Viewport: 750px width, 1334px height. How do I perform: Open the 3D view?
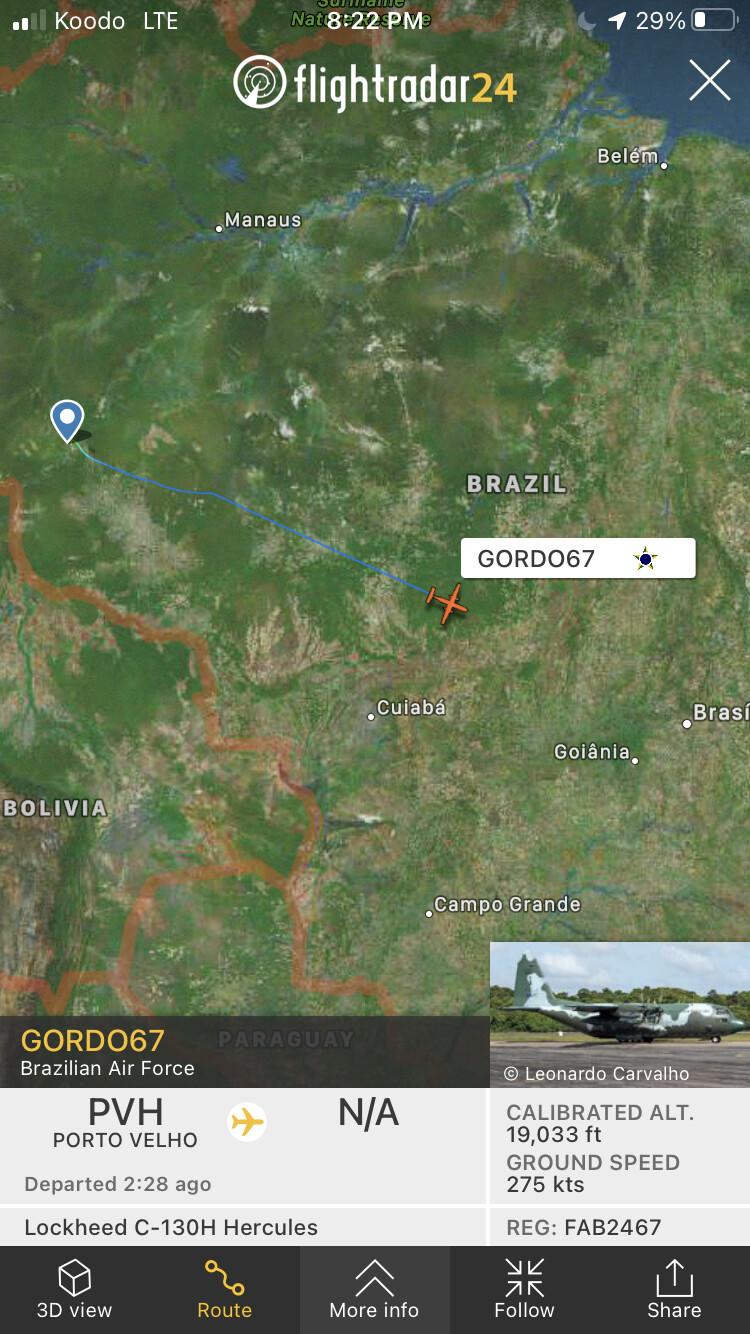coord(75,1289)
